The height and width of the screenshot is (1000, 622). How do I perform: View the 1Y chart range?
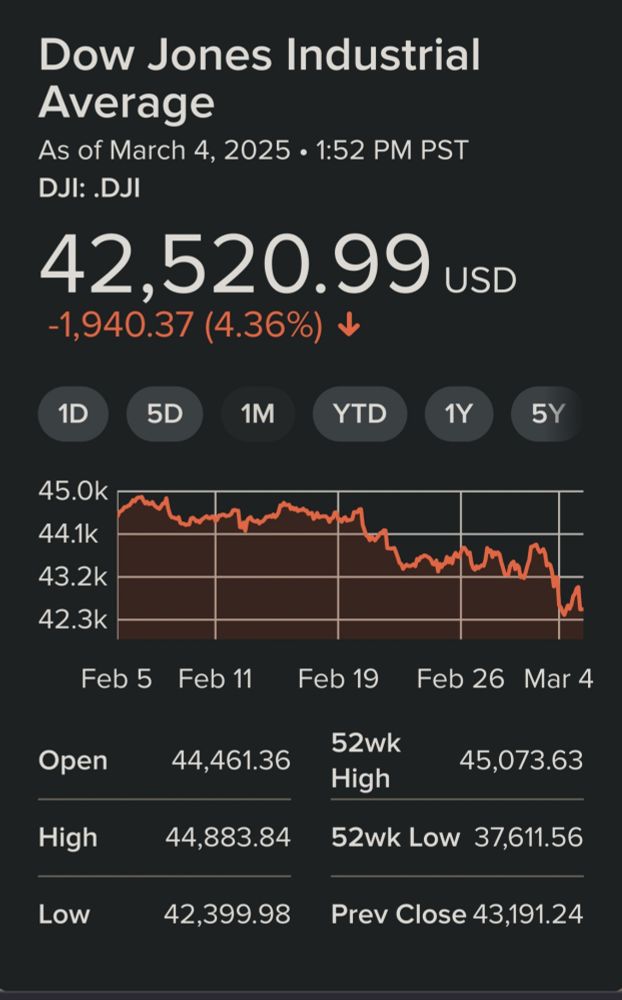point(458,413)
